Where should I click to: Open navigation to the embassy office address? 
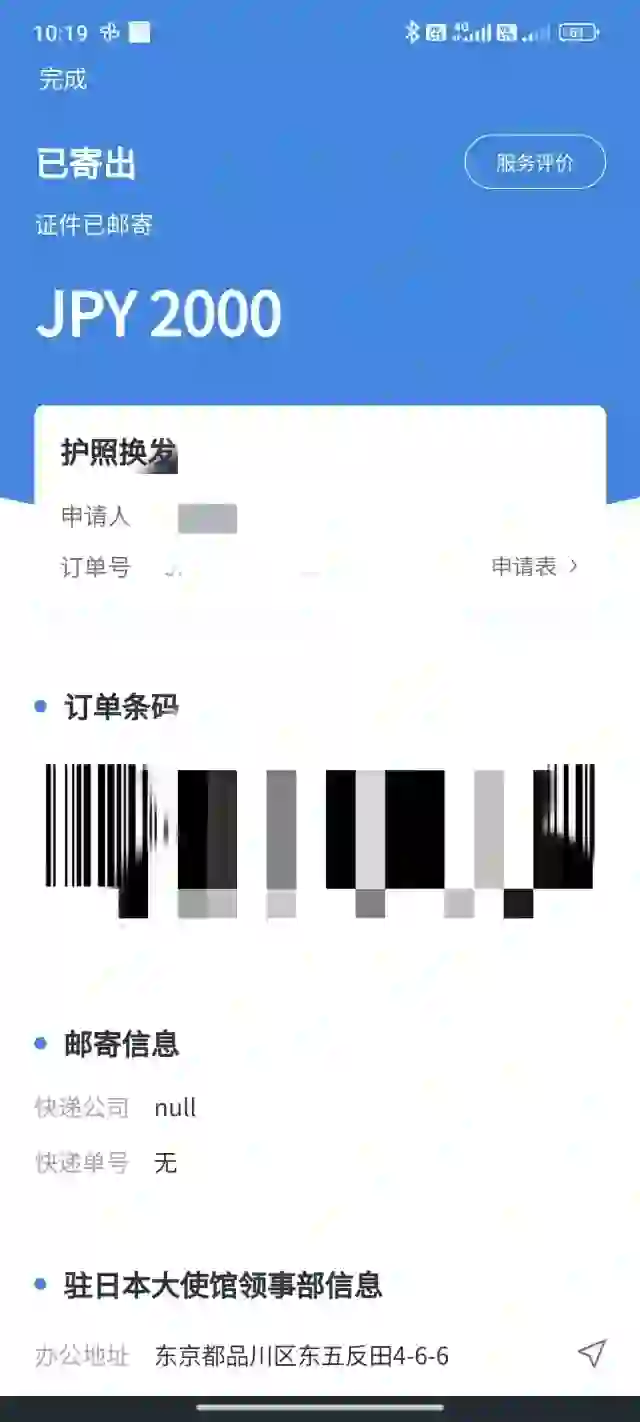(592, 1354)
